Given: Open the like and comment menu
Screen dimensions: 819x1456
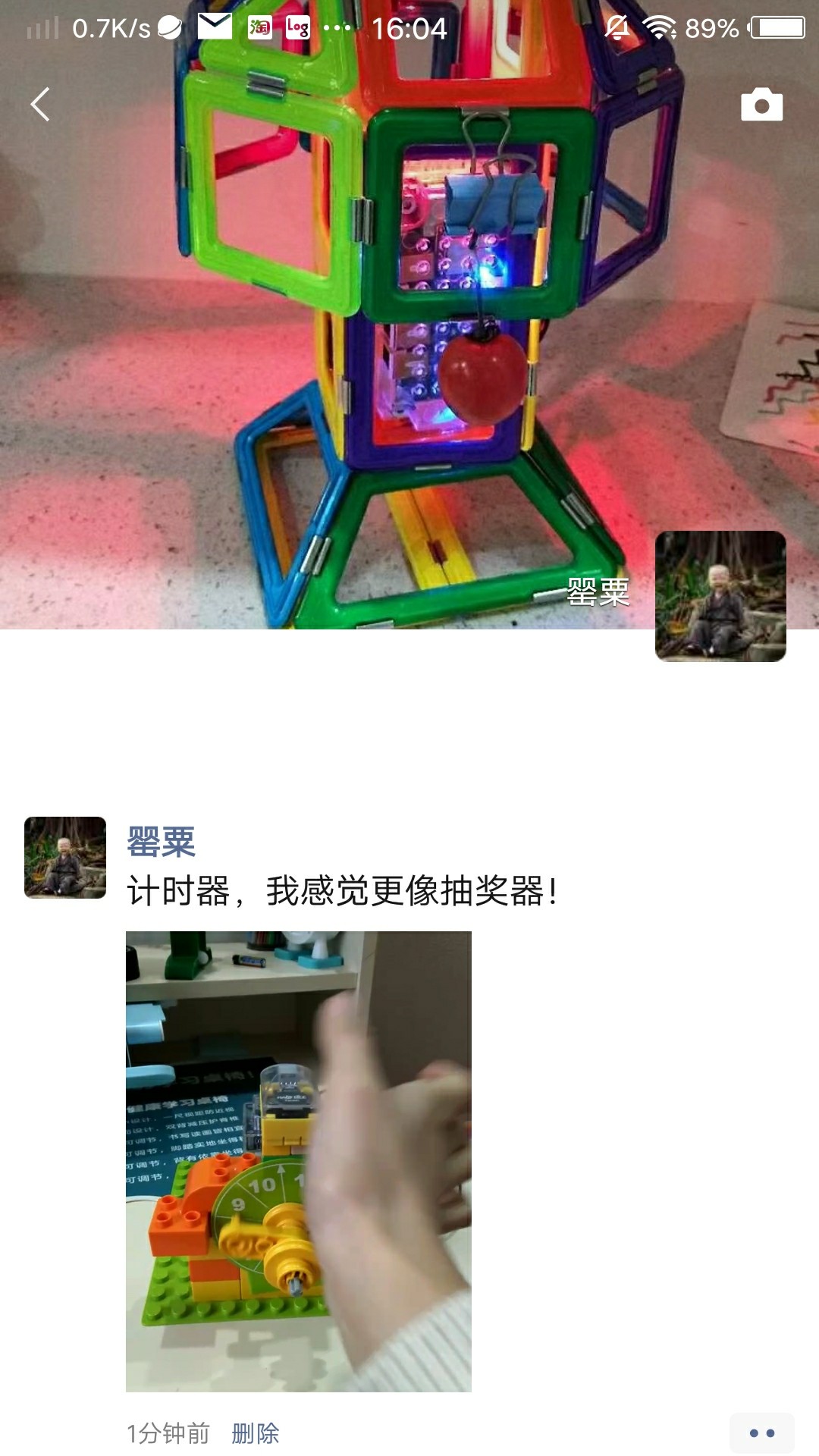Looking at the screenshot, I should click(761, 1433).
